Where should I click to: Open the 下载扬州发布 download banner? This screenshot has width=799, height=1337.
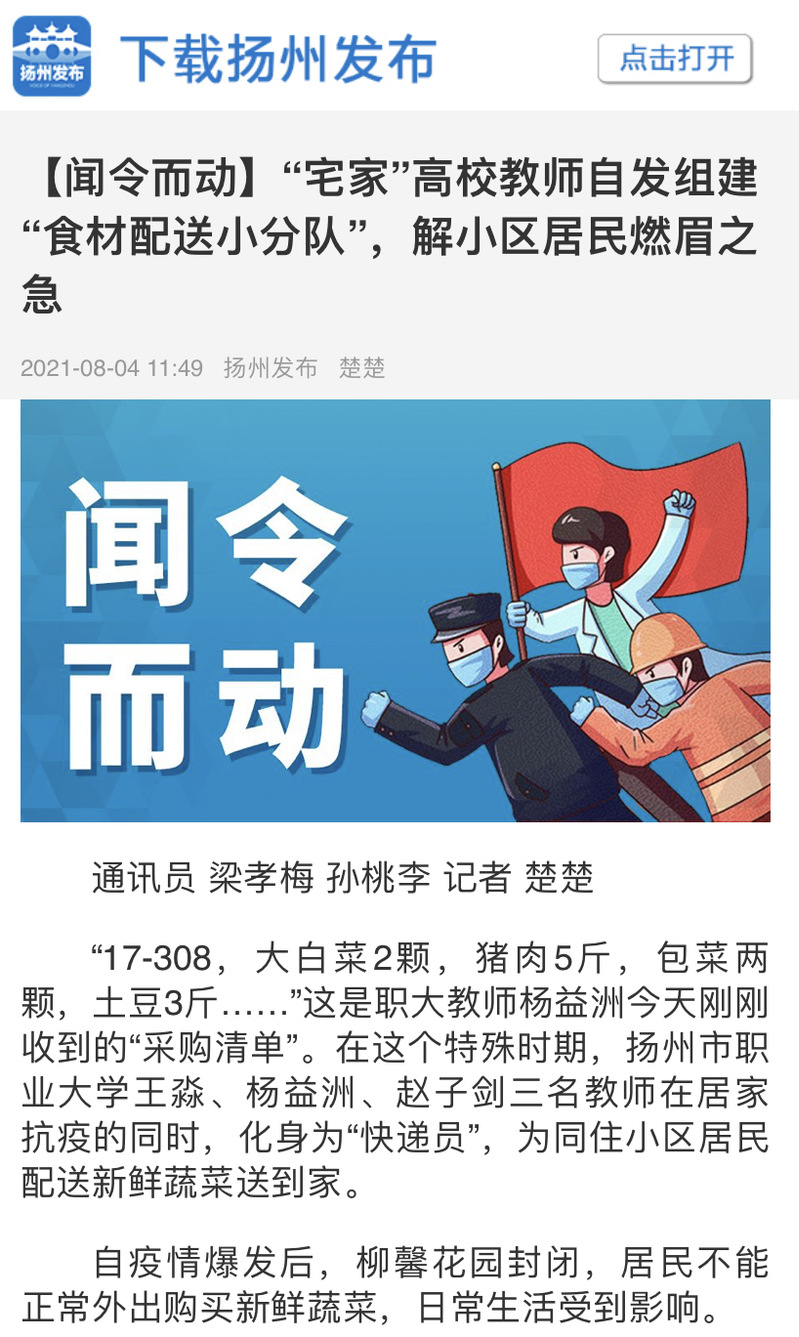pos(278,59)
